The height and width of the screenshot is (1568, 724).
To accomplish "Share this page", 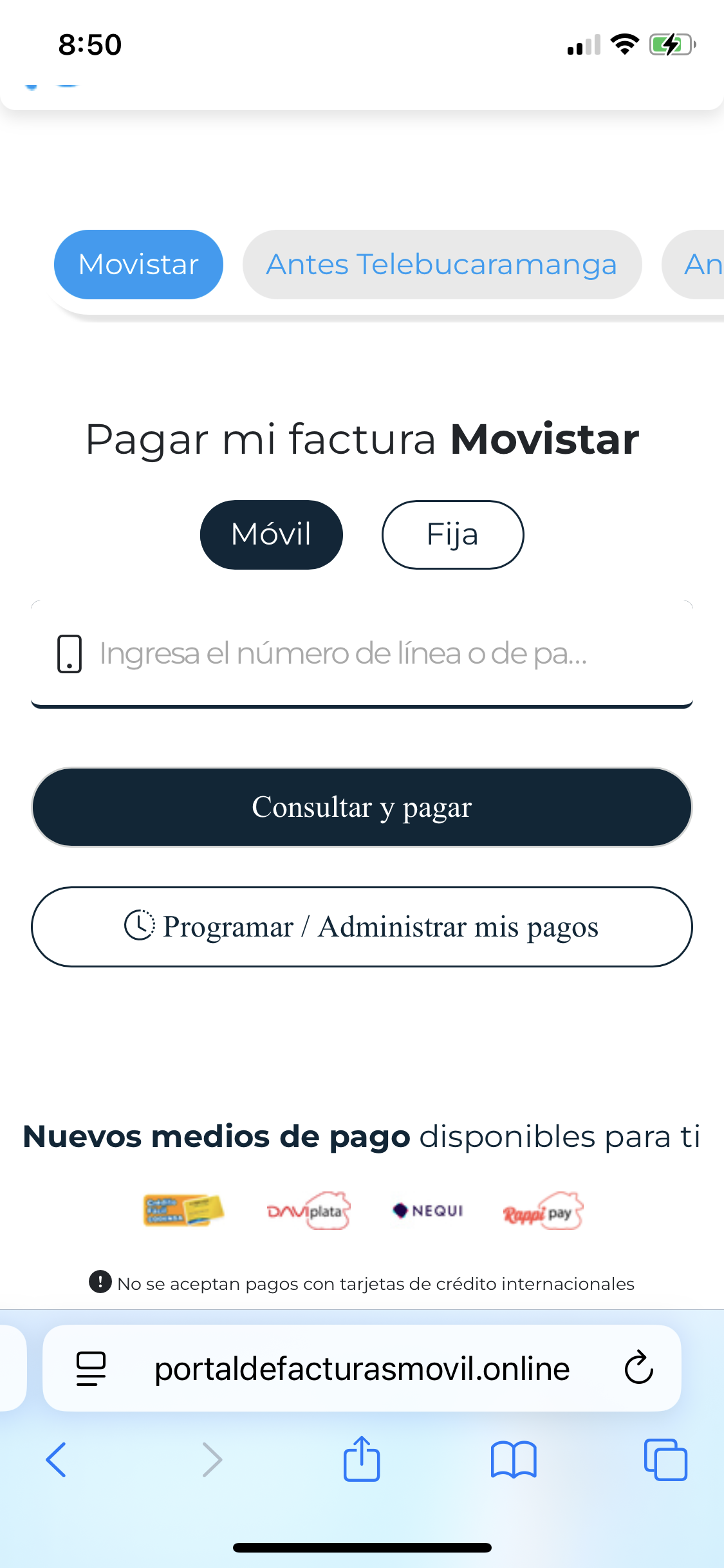I will 362,1459.
